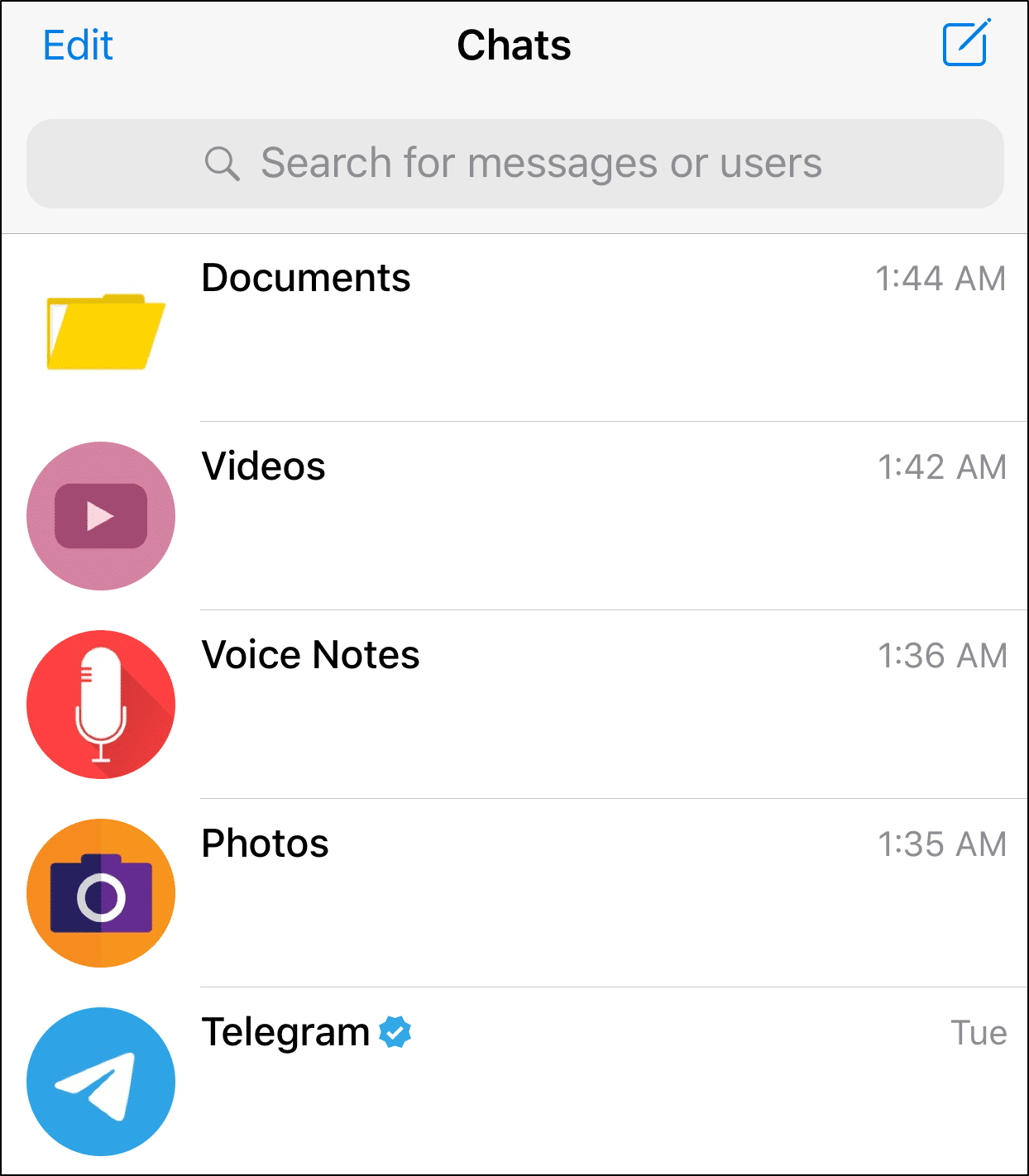This screenshot has height=1176, width=1029.
Task: Tap the compose new message icon
Action: [x=964, y=45]
